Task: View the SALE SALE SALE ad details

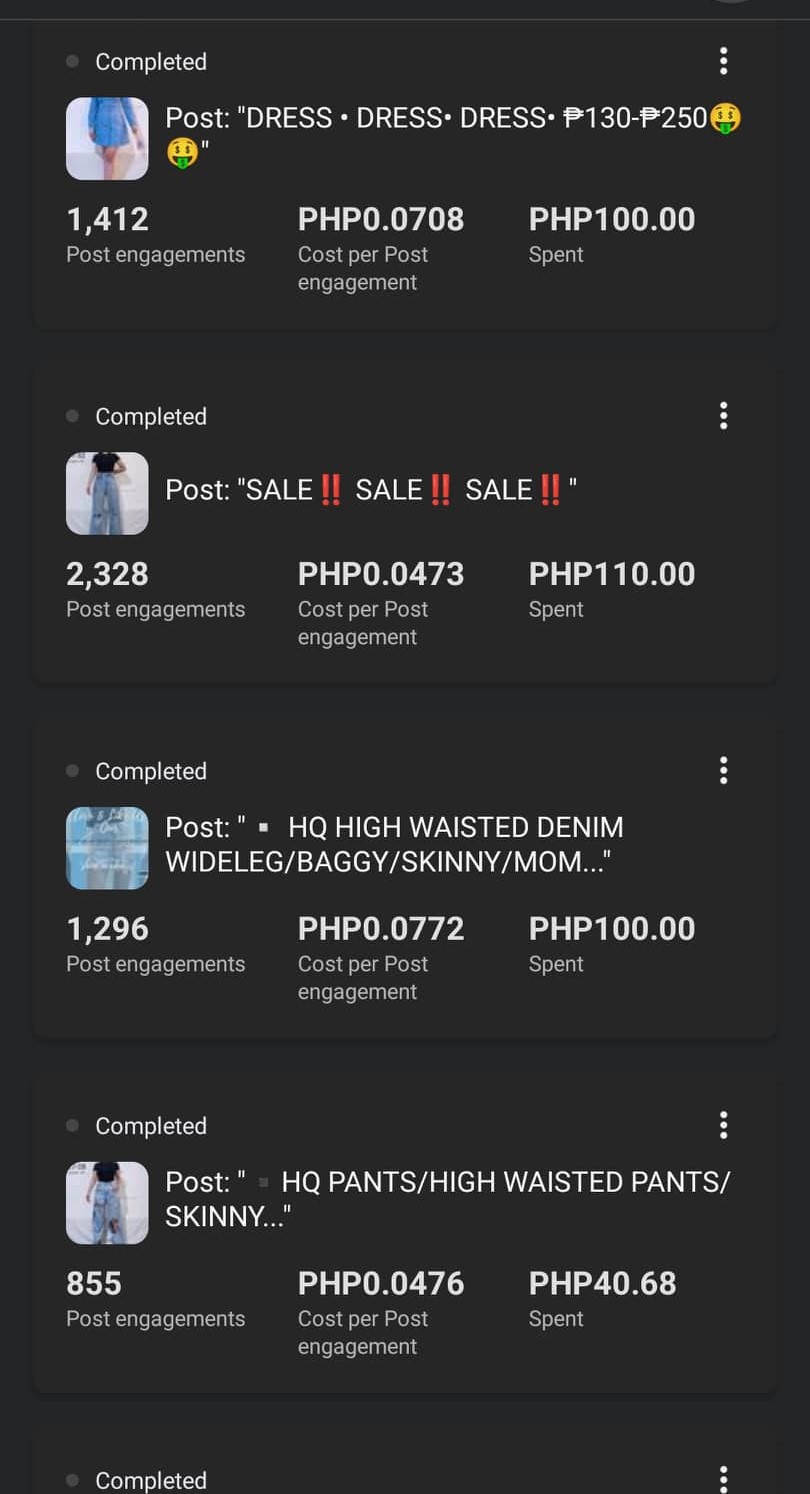Action: tap(370, 490)
